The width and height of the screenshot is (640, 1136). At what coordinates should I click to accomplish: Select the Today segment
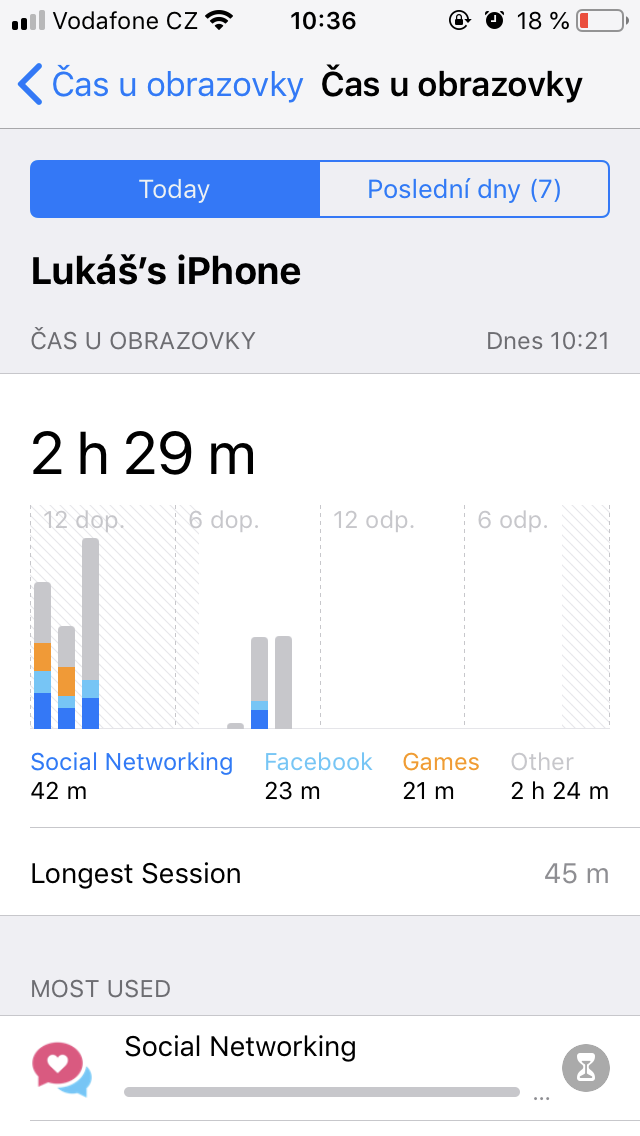pyautogui.click(x=175, y=189)
